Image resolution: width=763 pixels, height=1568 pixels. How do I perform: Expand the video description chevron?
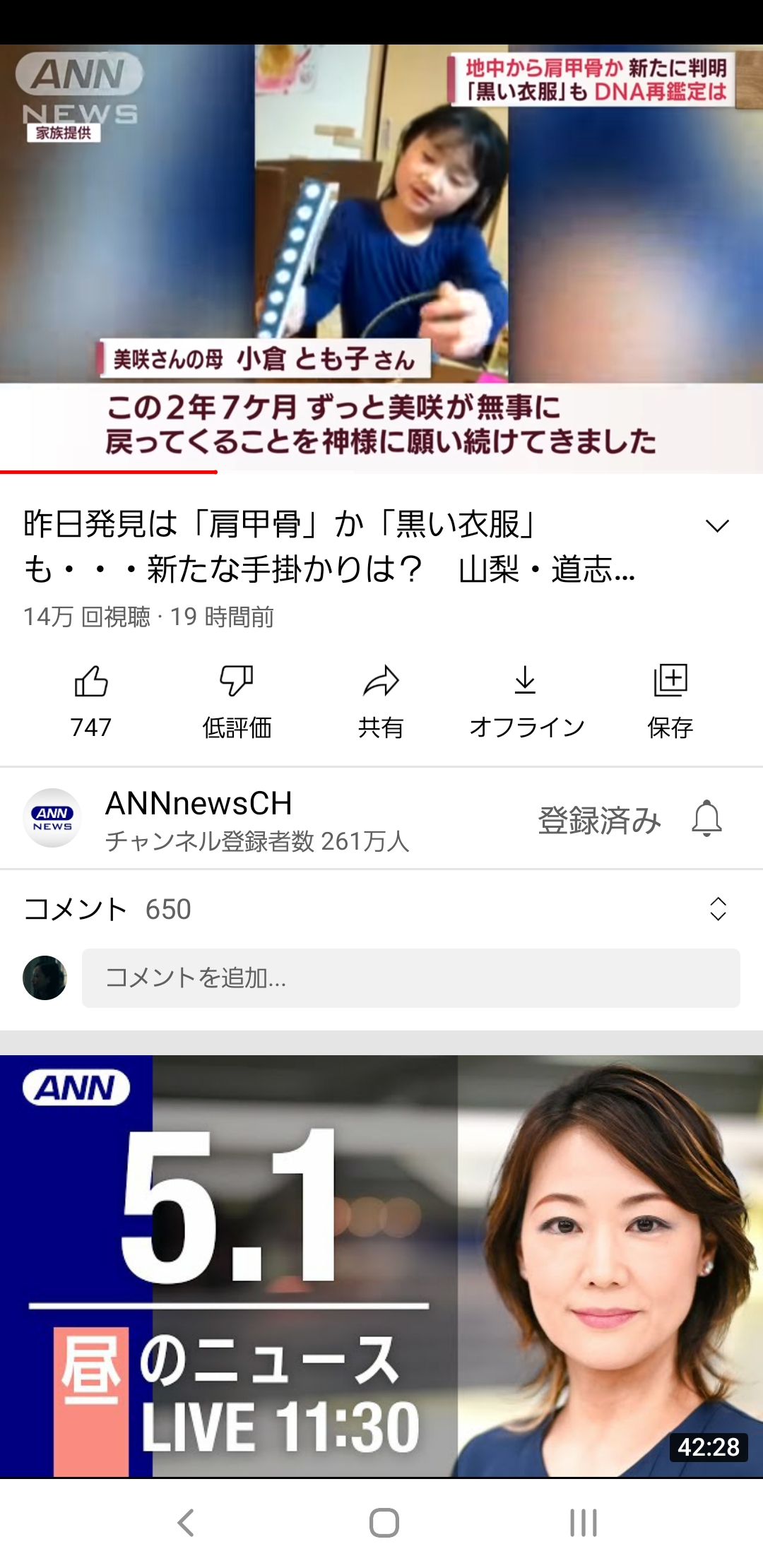click(x=717, y=525)
